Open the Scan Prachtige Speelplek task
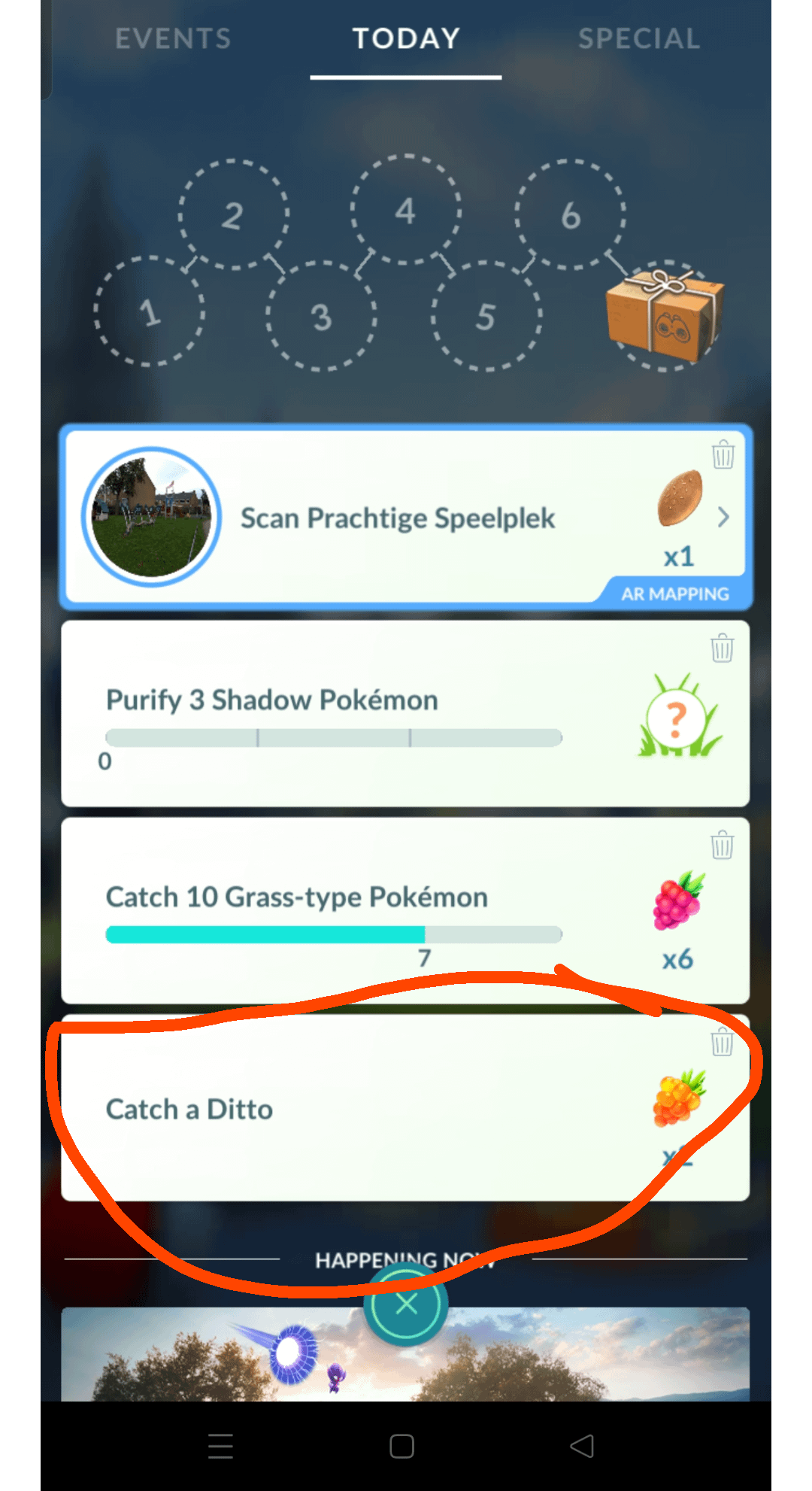Viewport: 812px width, 1491px height. click(x=397, y=518)
